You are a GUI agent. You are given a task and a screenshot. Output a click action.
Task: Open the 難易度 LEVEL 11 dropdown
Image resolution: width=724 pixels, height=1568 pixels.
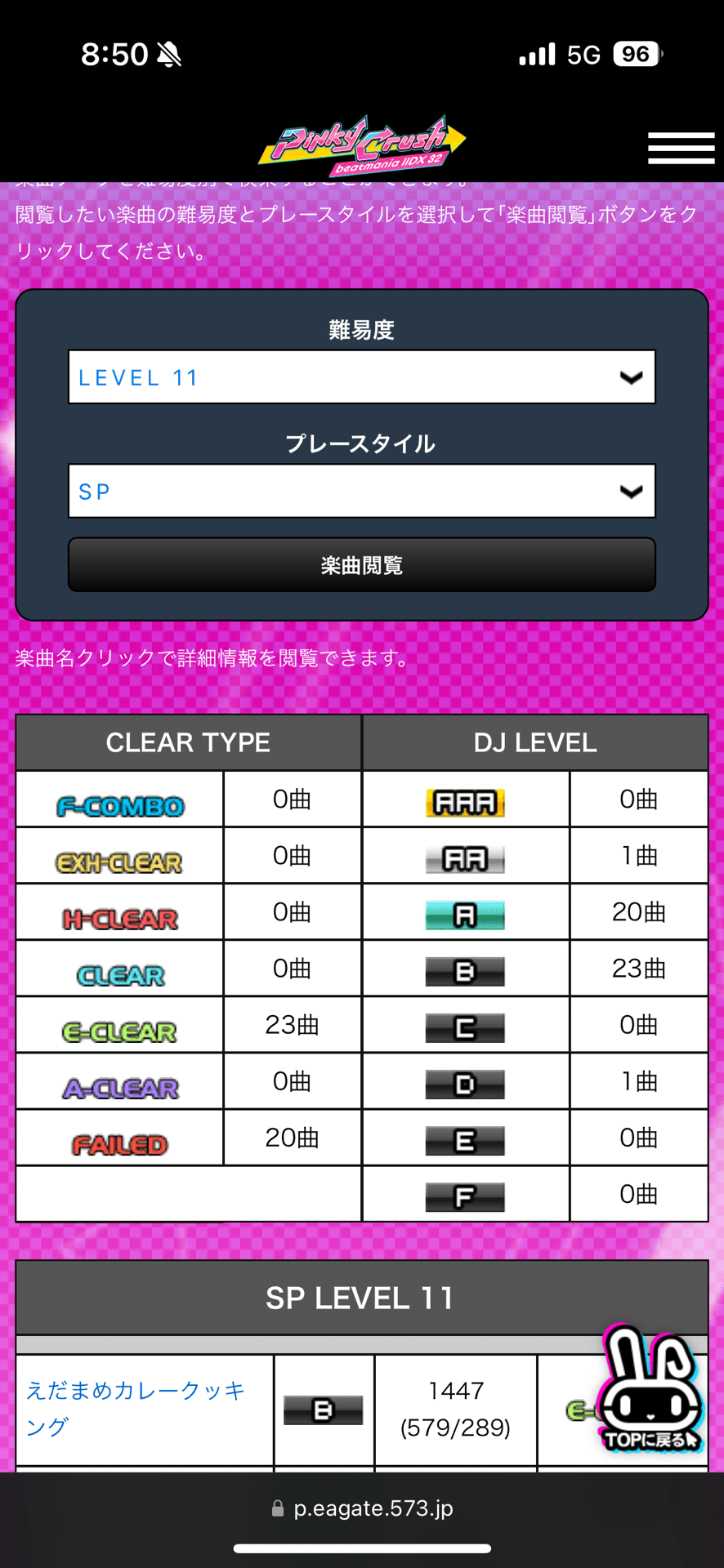tap(361, 377)
